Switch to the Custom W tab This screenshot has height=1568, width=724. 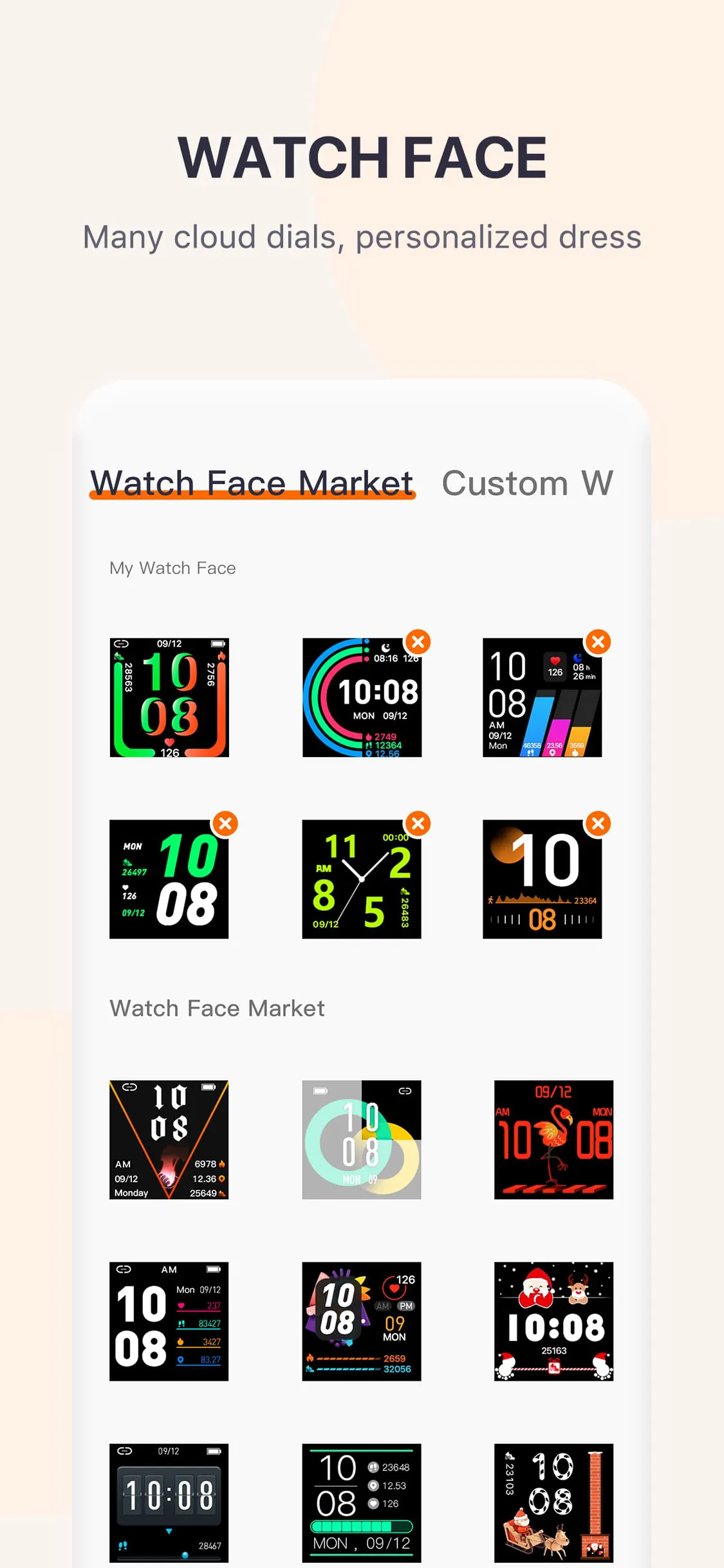pyautogui.click(x=528, y=483)
